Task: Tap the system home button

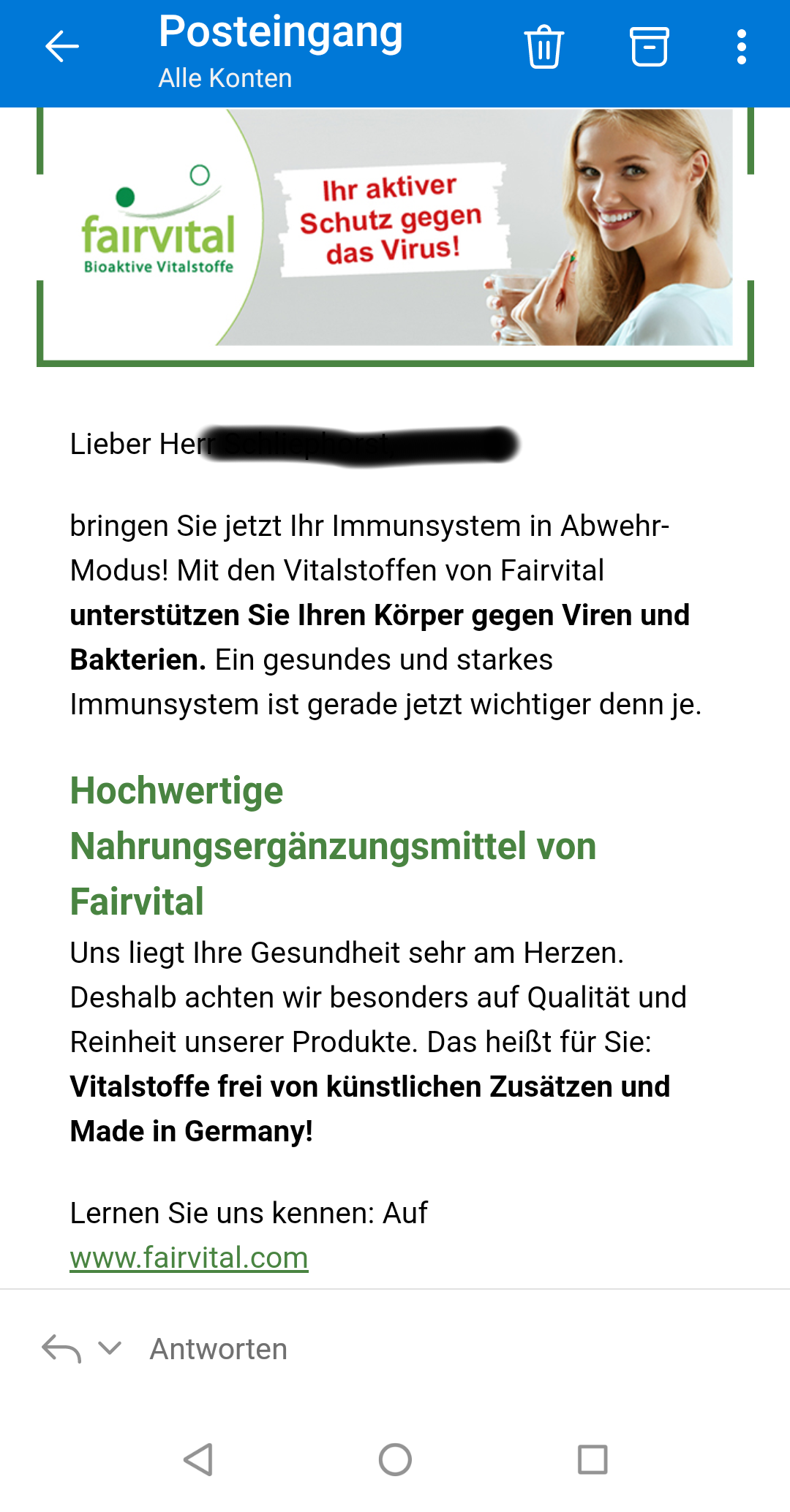Action: 395,1460
